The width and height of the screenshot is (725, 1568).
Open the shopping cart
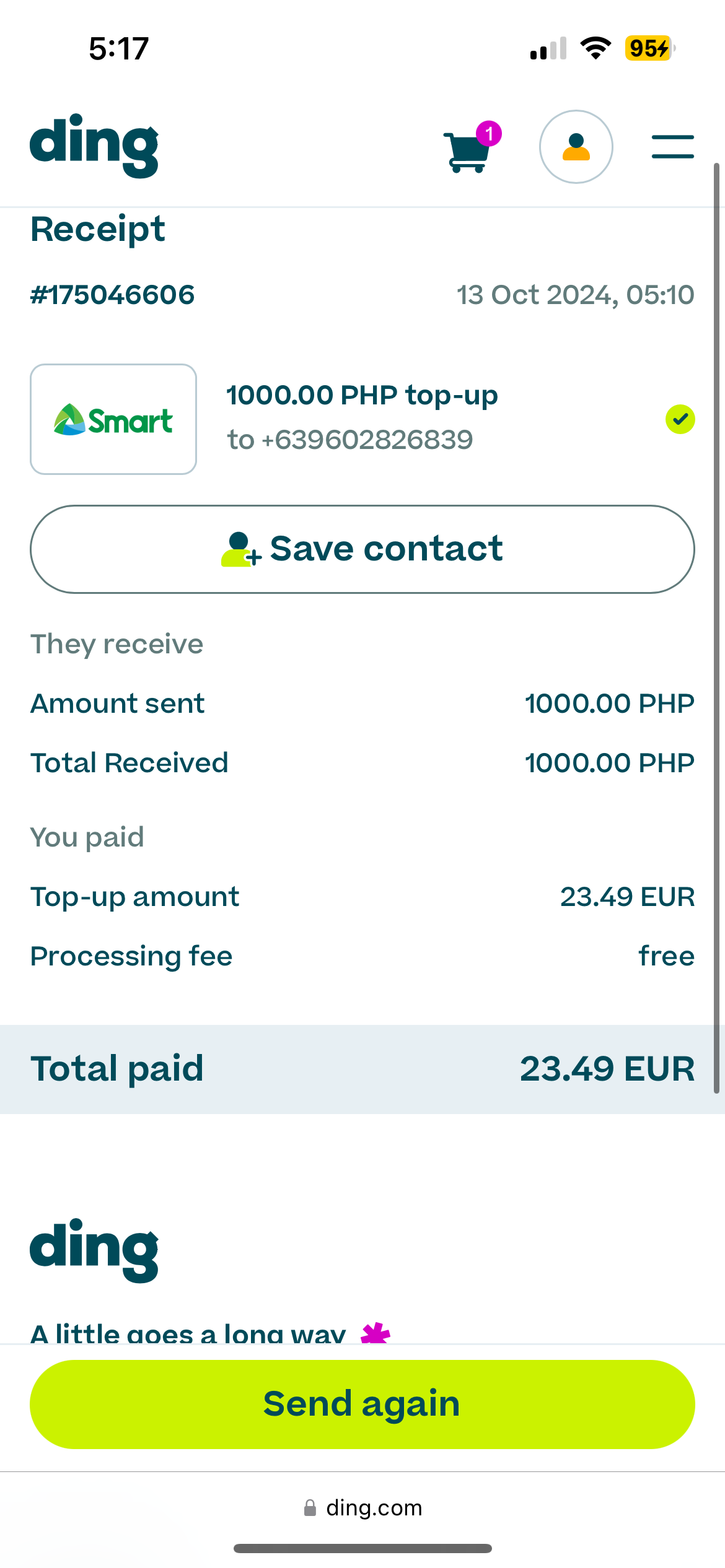coord(472,147)
